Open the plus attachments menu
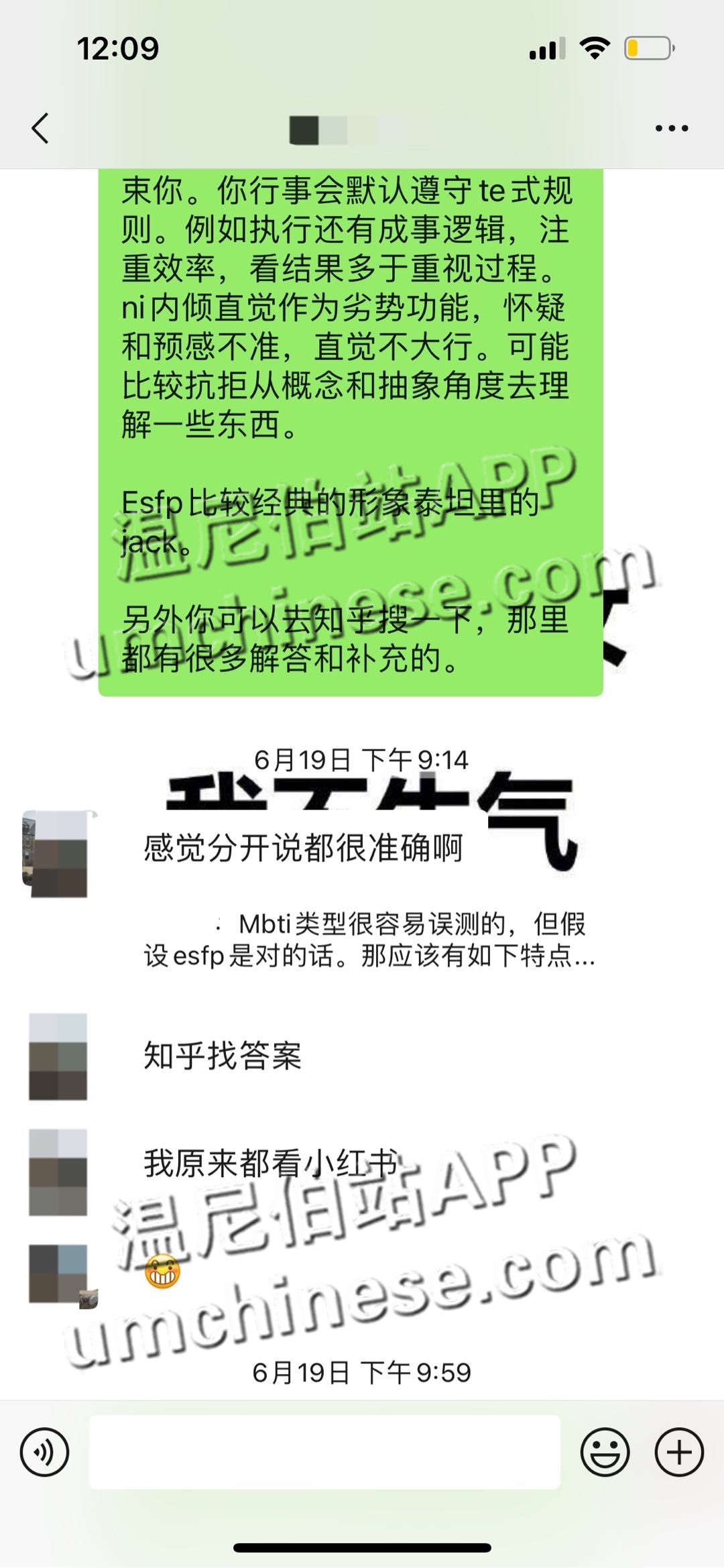 (x=679, y=1452)
